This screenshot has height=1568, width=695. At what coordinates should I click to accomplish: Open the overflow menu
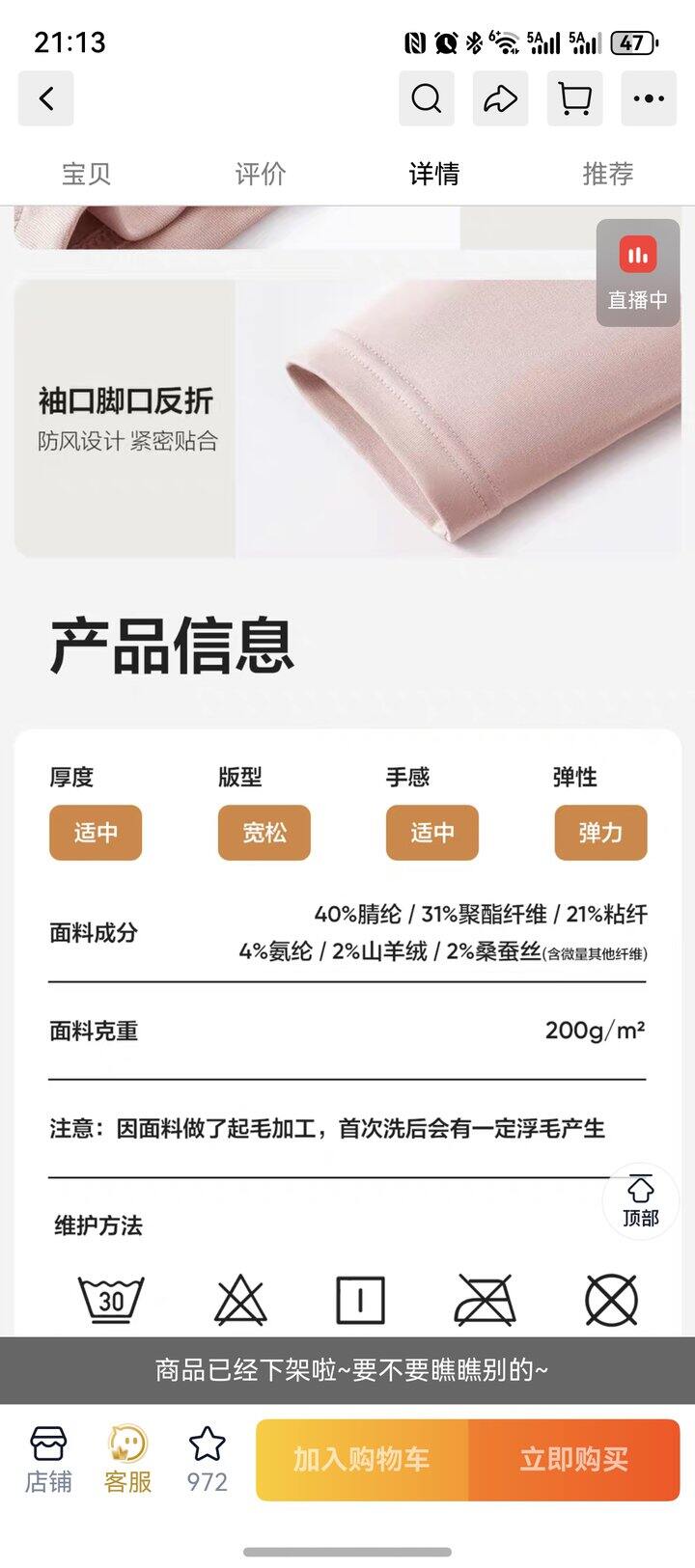pos(648,98)
